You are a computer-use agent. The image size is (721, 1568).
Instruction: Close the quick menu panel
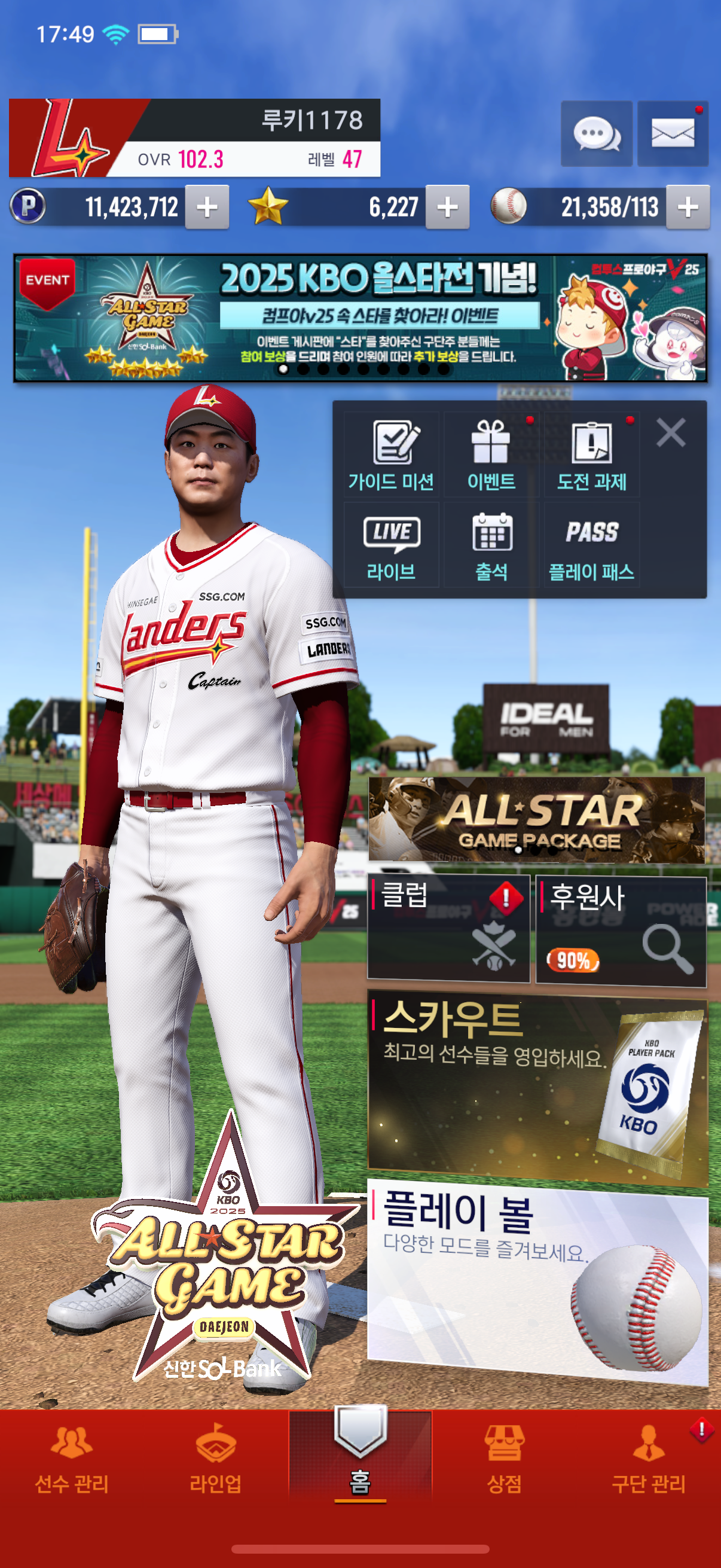[x=671, y=433]
